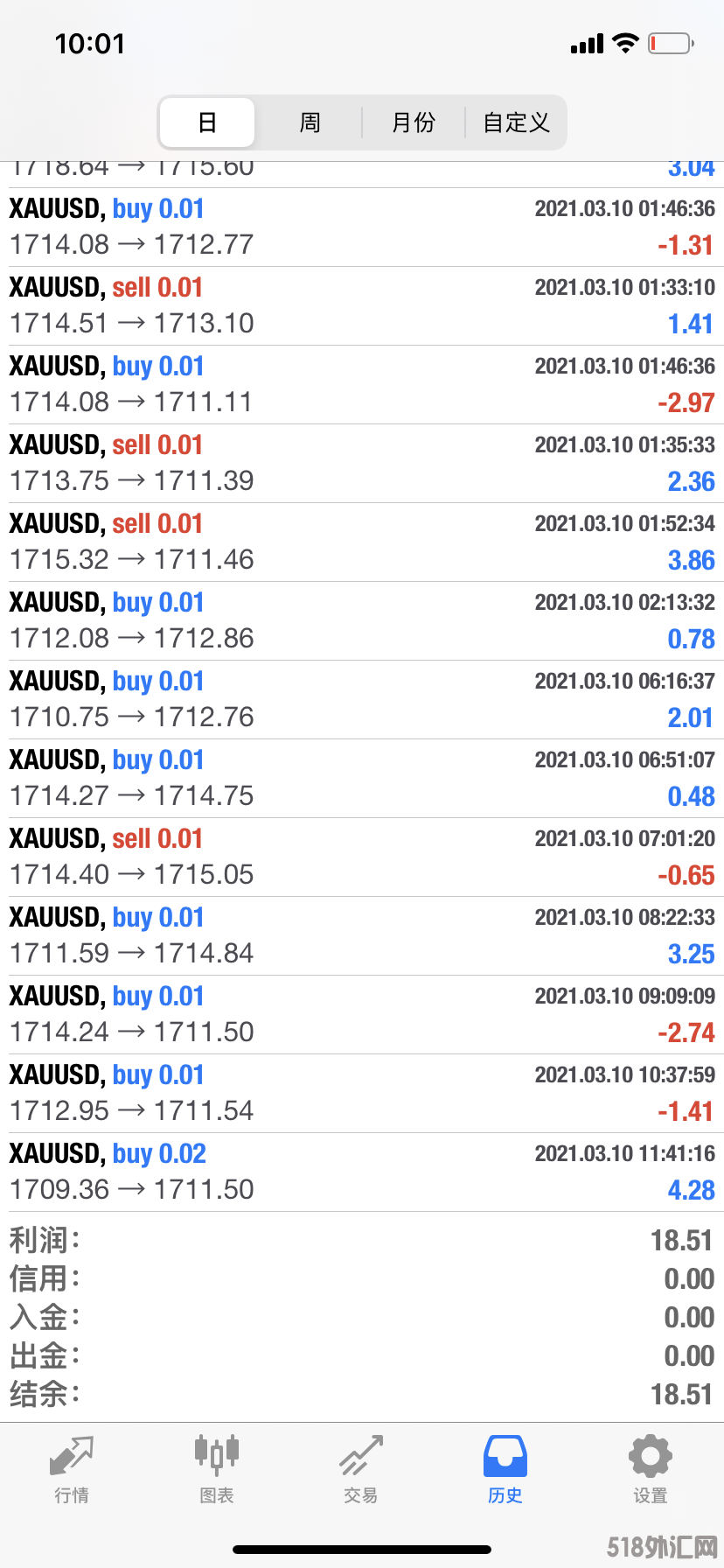
Task: Expand the XAUUSD buy trade at 02:13:32
Action: 362,621
